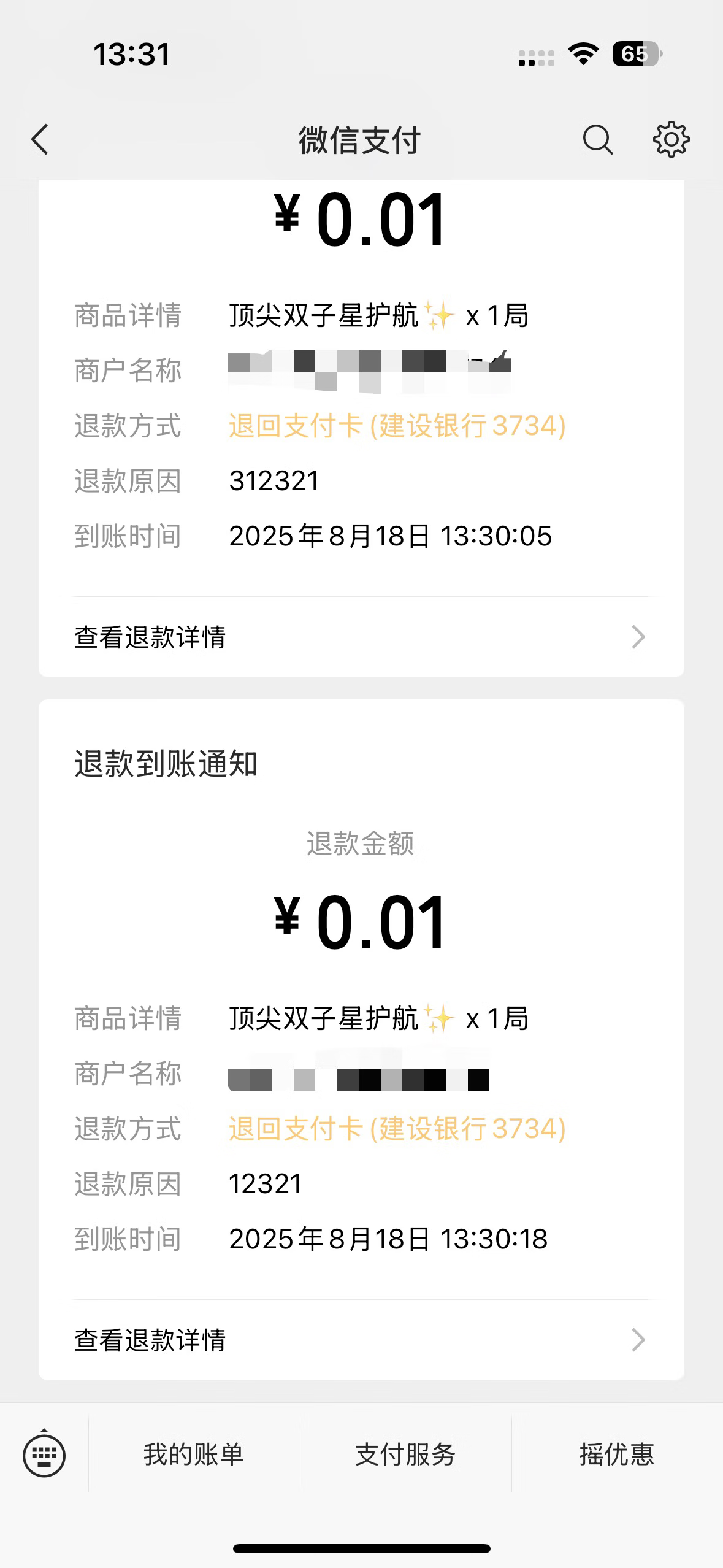Screen dimensions: 723x1568
Task: Open the search magnifier icon
Action: click(597, 140)
